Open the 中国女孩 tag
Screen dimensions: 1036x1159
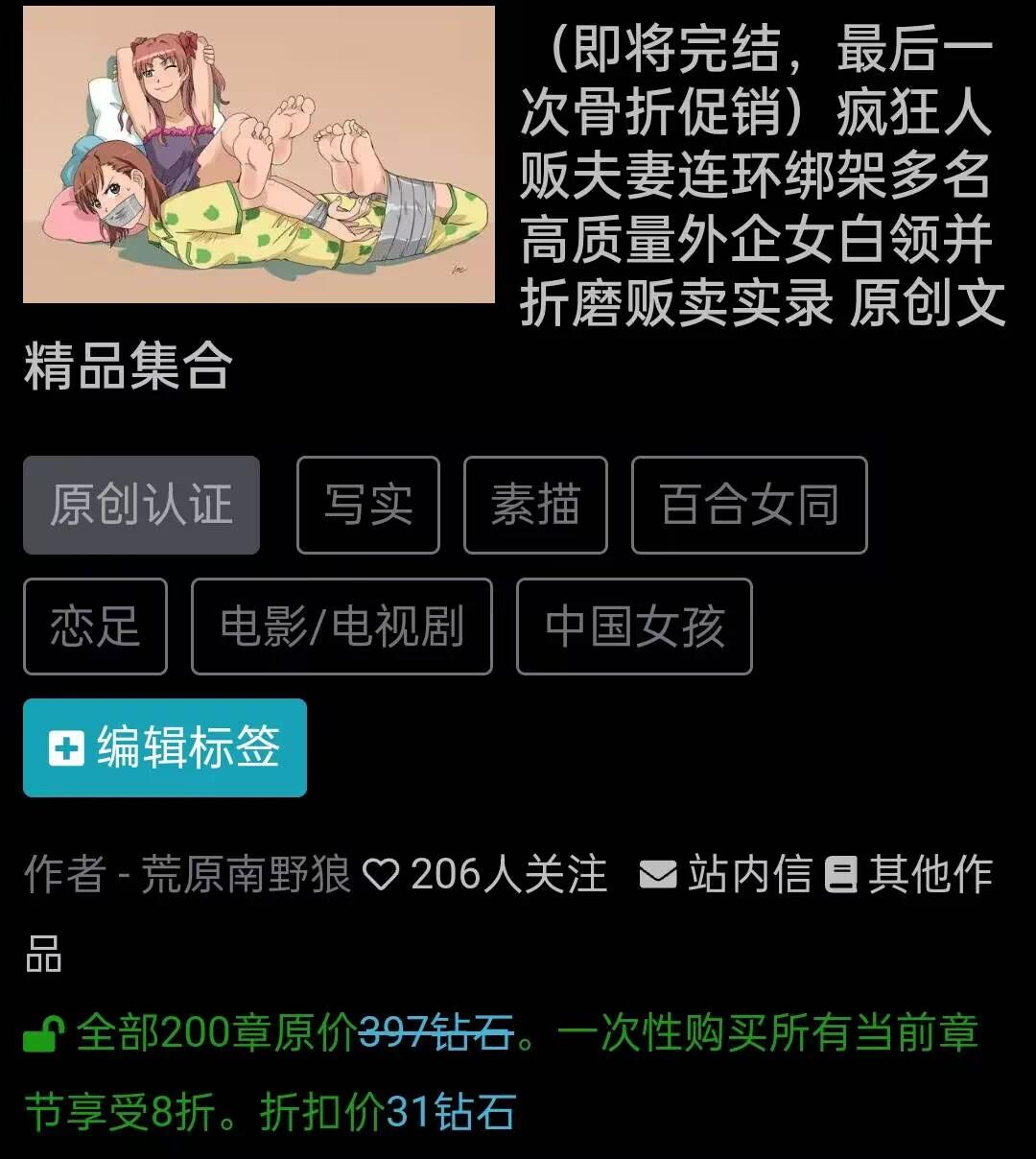(633, 627)
